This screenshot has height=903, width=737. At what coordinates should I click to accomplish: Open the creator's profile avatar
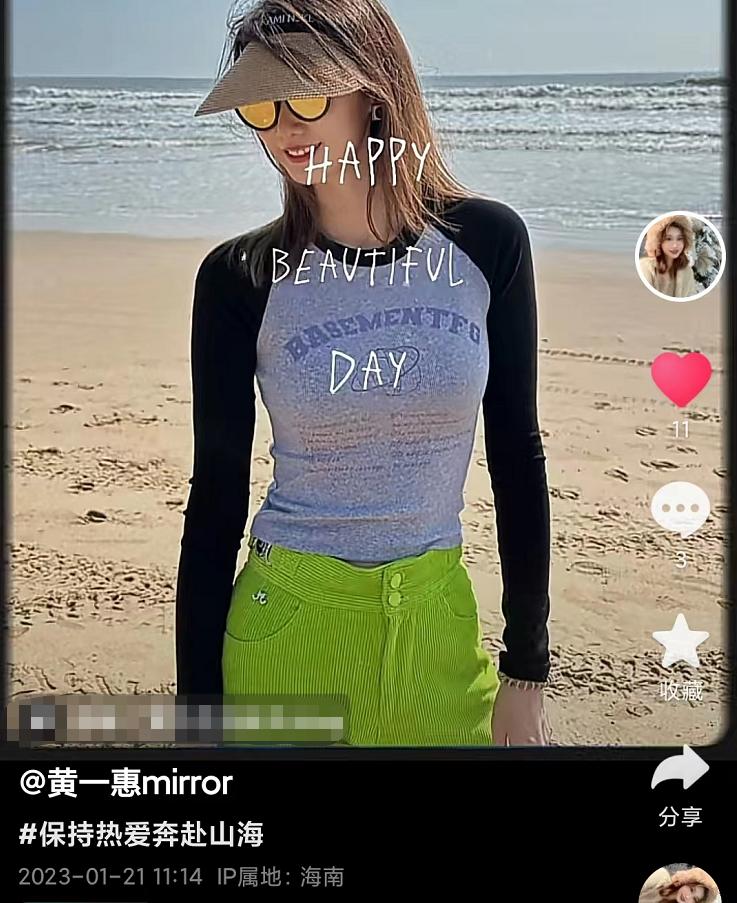click(680, 257)
